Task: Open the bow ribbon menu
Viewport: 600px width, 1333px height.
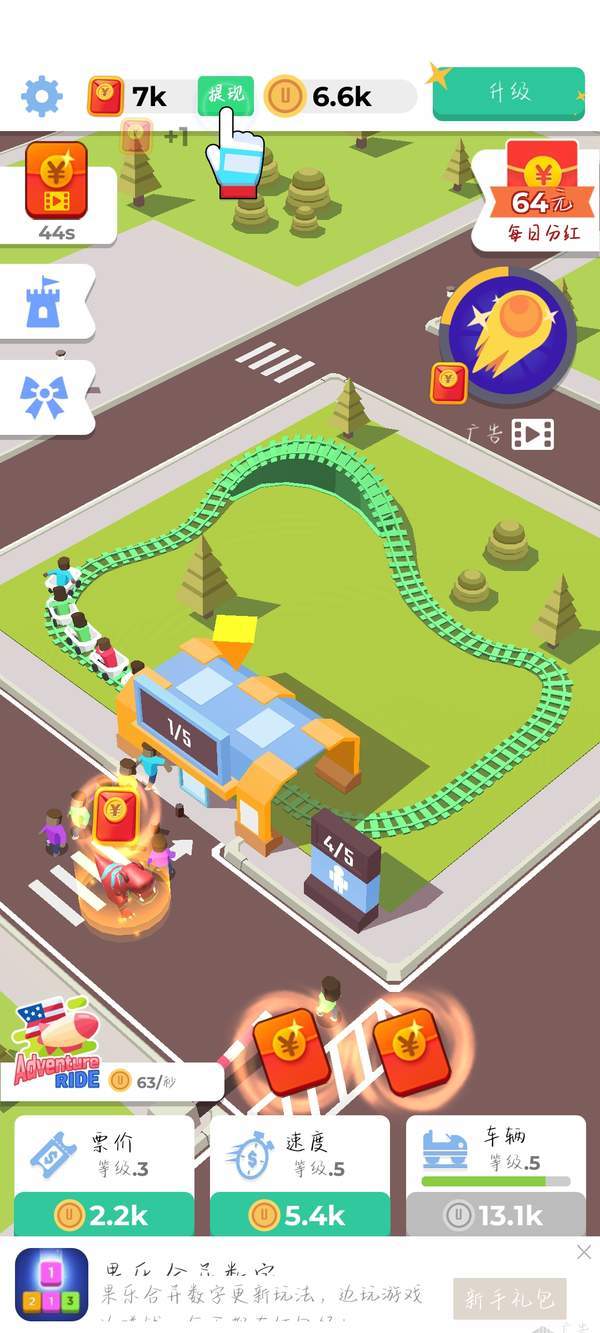Action: pyautogui.click(x=43, y=397)
